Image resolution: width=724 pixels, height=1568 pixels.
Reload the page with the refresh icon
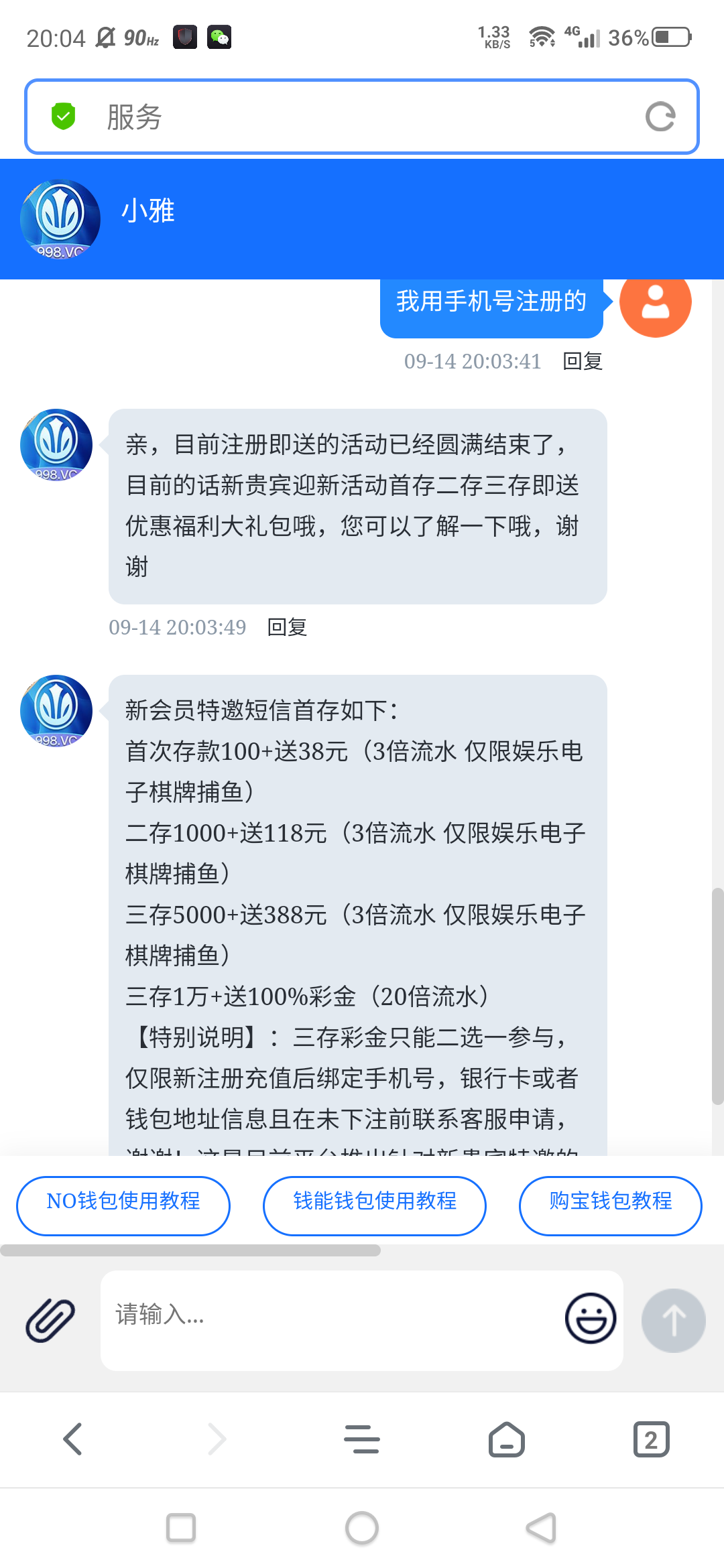660,117
